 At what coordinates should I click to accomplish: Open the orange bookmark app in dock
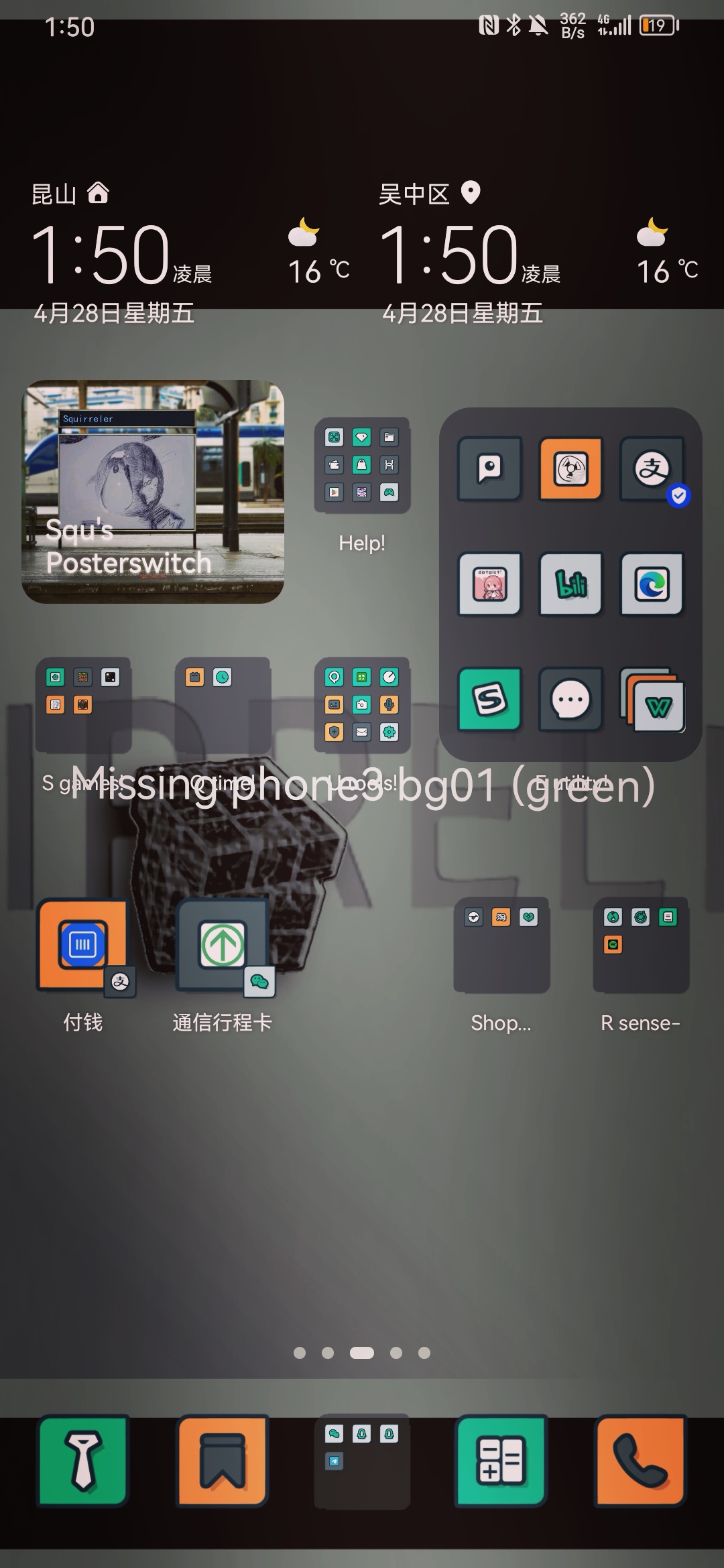tap(223, 1461)
